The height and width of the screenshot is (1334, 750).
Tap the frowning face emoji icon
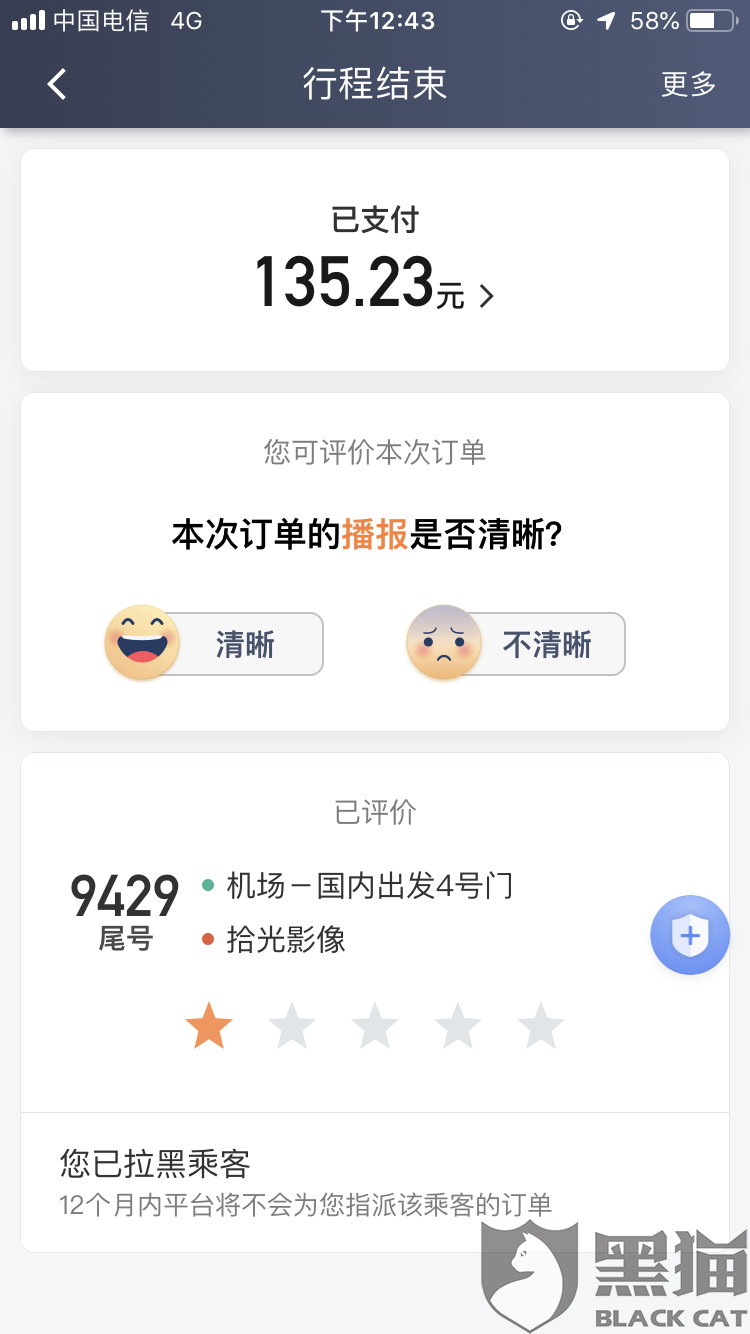click(x=443, y=644)
